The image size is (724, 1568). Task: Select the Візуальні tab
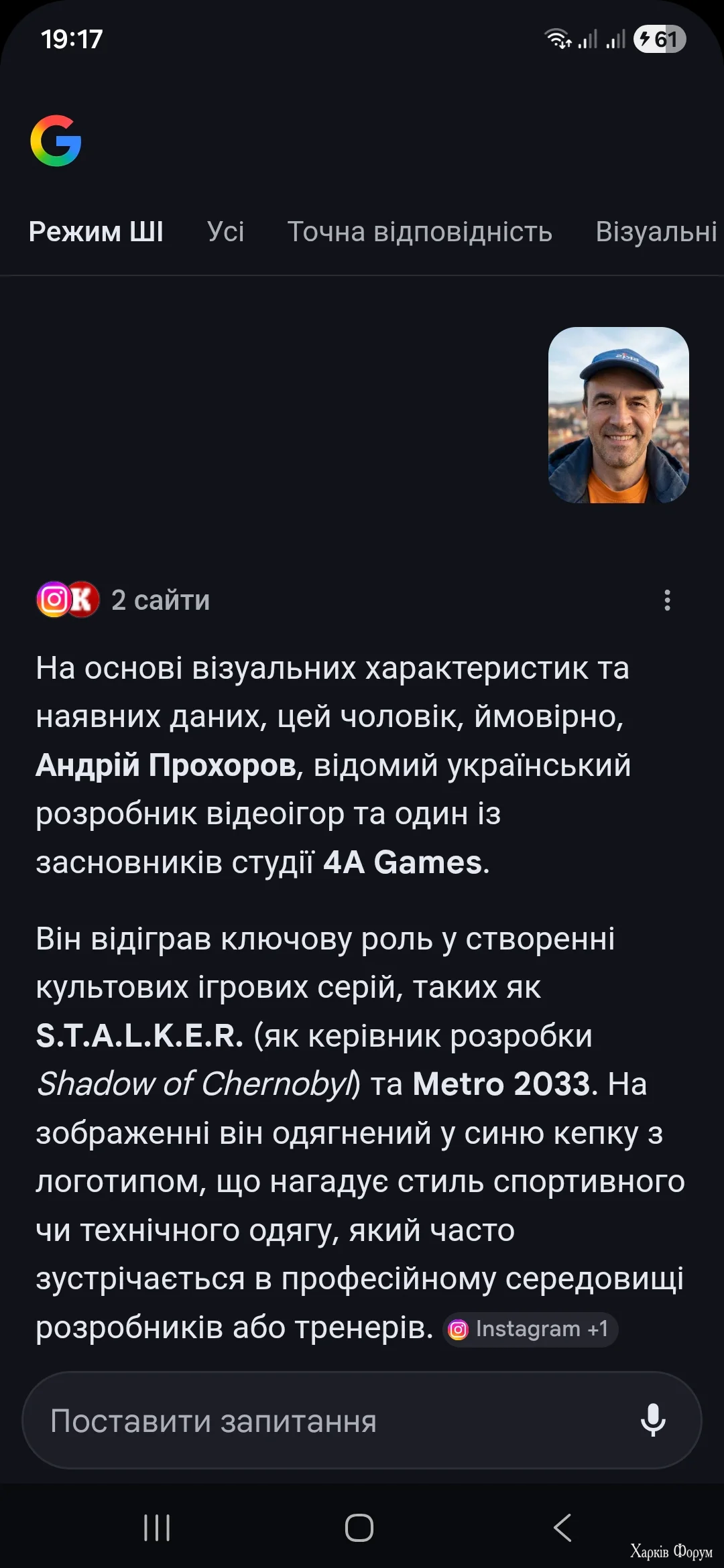(655, 233)
